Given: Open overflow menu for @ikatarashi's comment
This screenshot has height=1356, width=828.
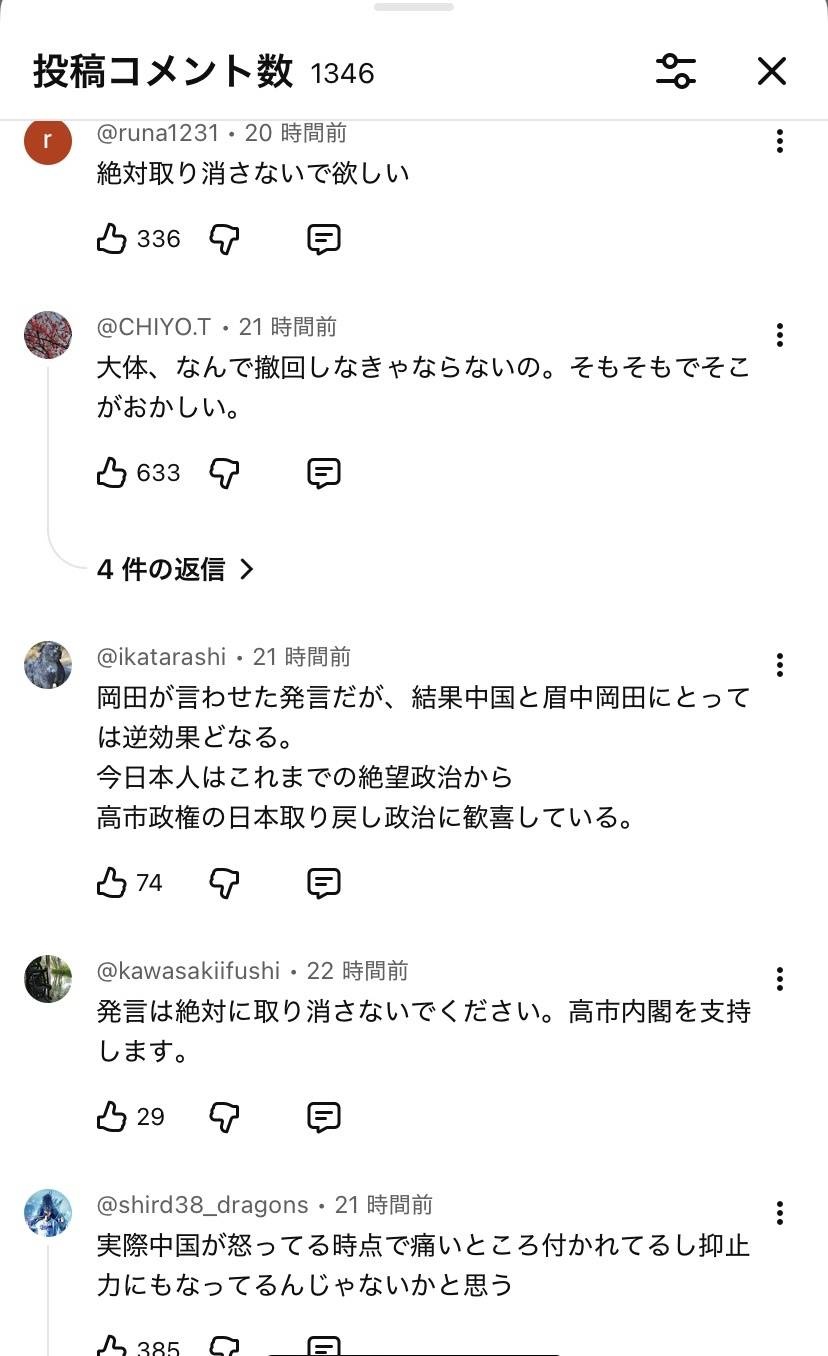Looking at the screenshot, I should pos(779,665).
